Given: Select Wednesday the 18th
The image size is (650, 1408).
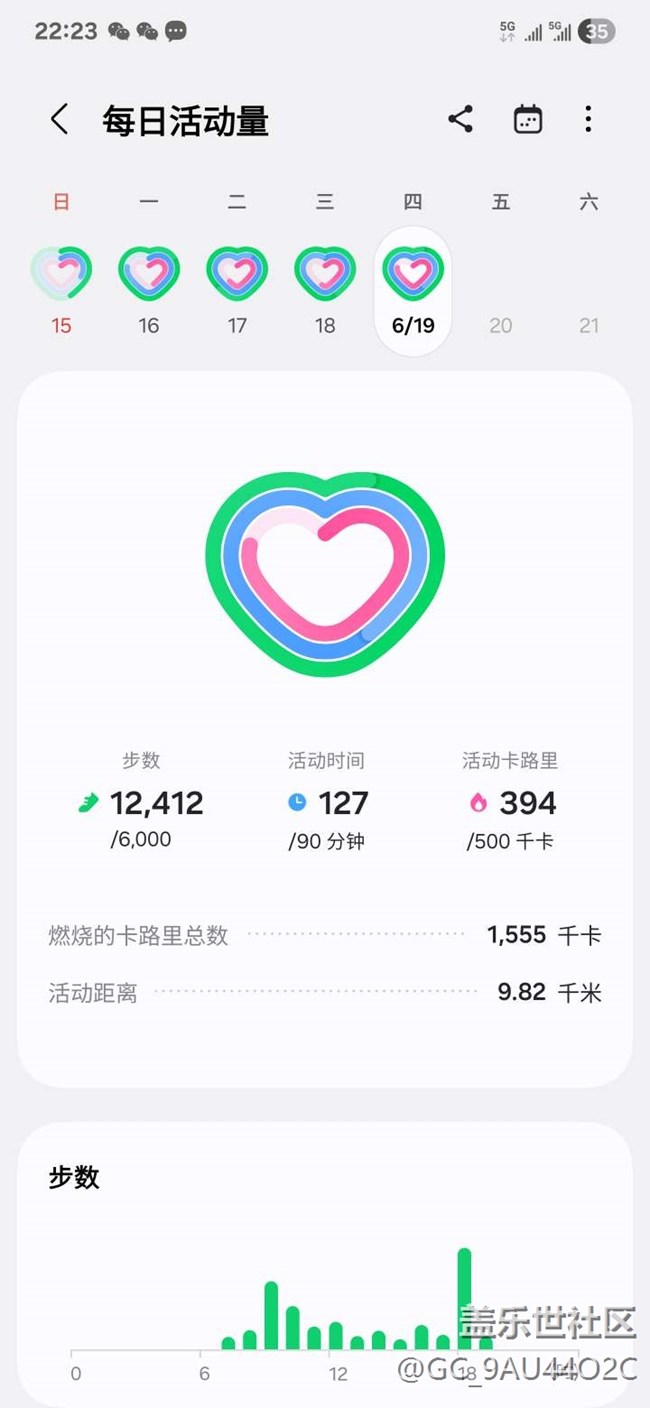Looking at the screenshot, I should coord(325,290).
